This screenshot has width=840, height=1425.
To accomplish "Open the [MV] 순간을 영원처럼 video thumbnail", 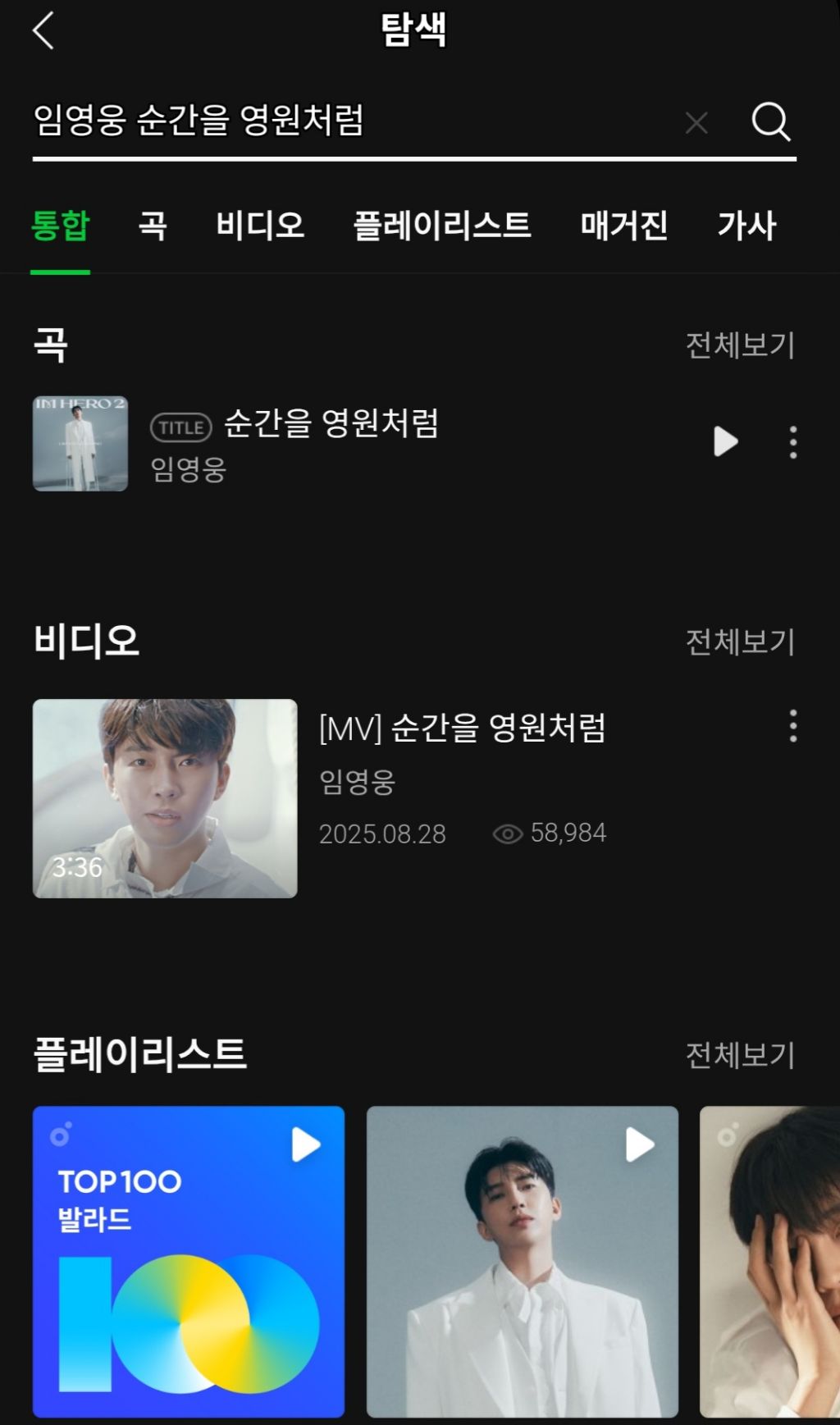I will click(x=165, y=798).
